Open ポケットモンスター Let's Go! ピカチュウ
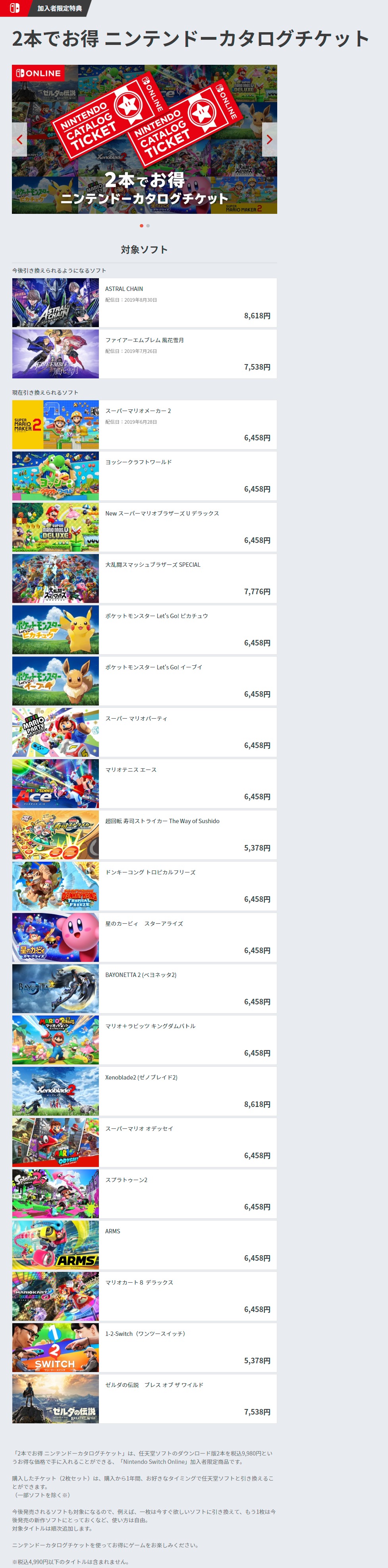 coord(144,630)
